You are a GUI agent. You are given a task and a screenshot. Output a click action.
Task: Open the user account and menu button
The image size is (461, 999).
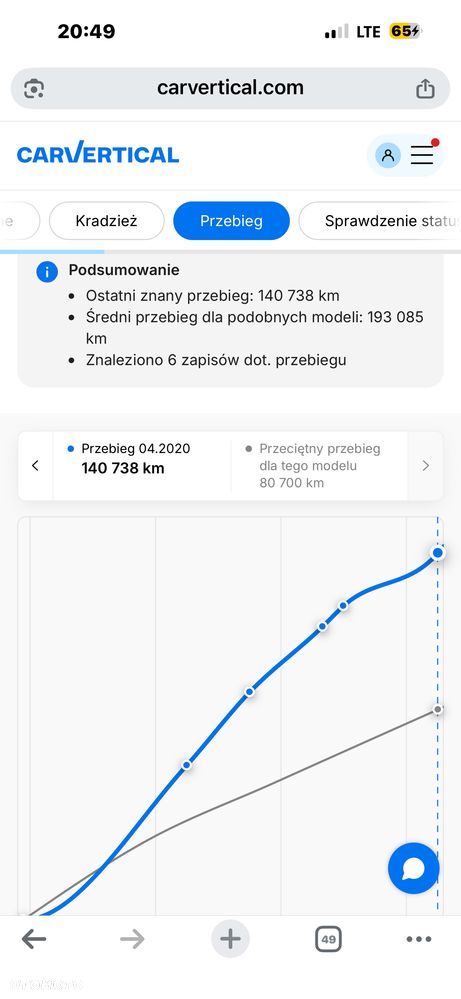coord(406,155)
